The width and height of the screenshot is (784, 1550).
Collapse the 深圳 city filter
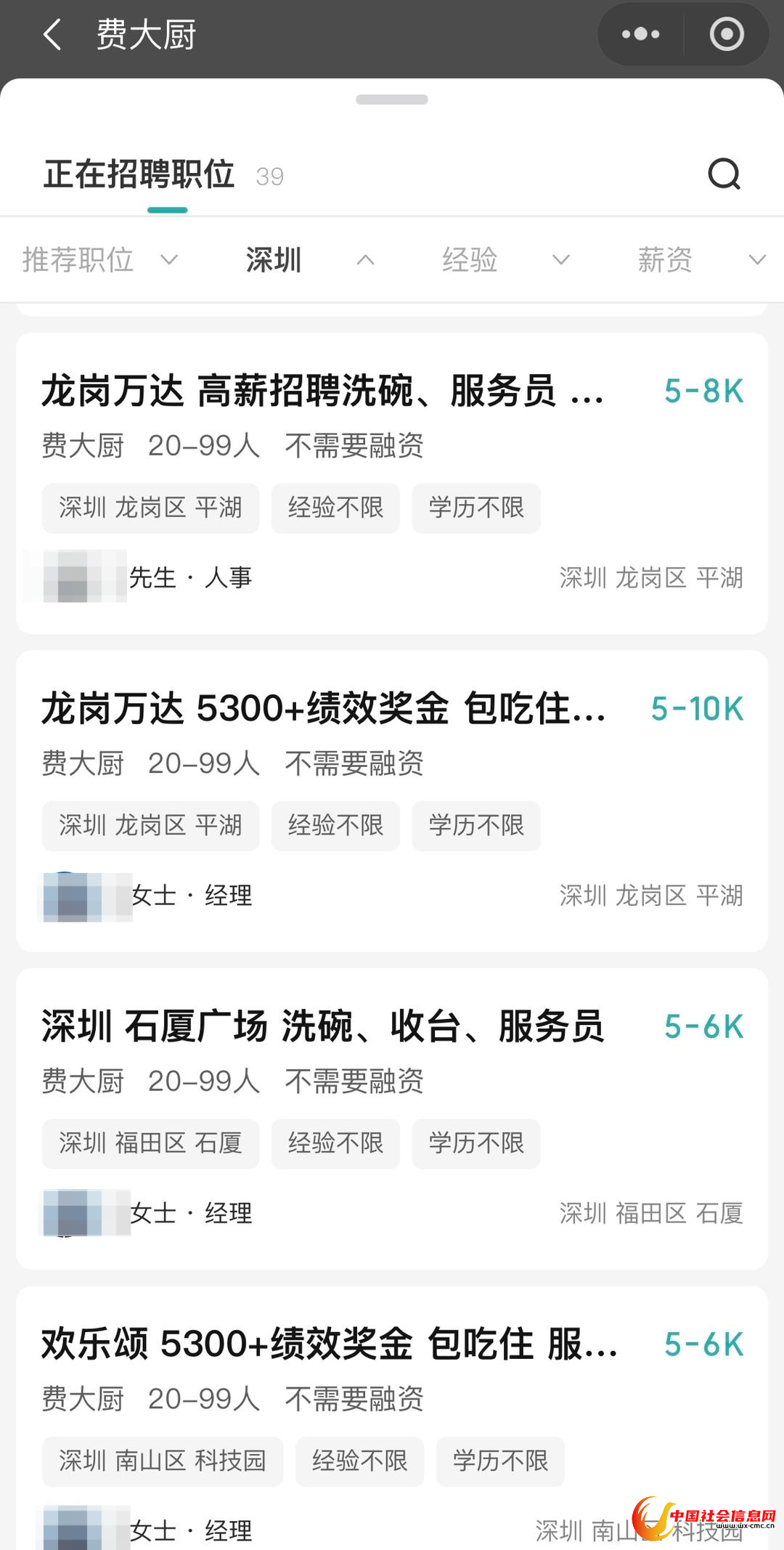coord(309,260)
